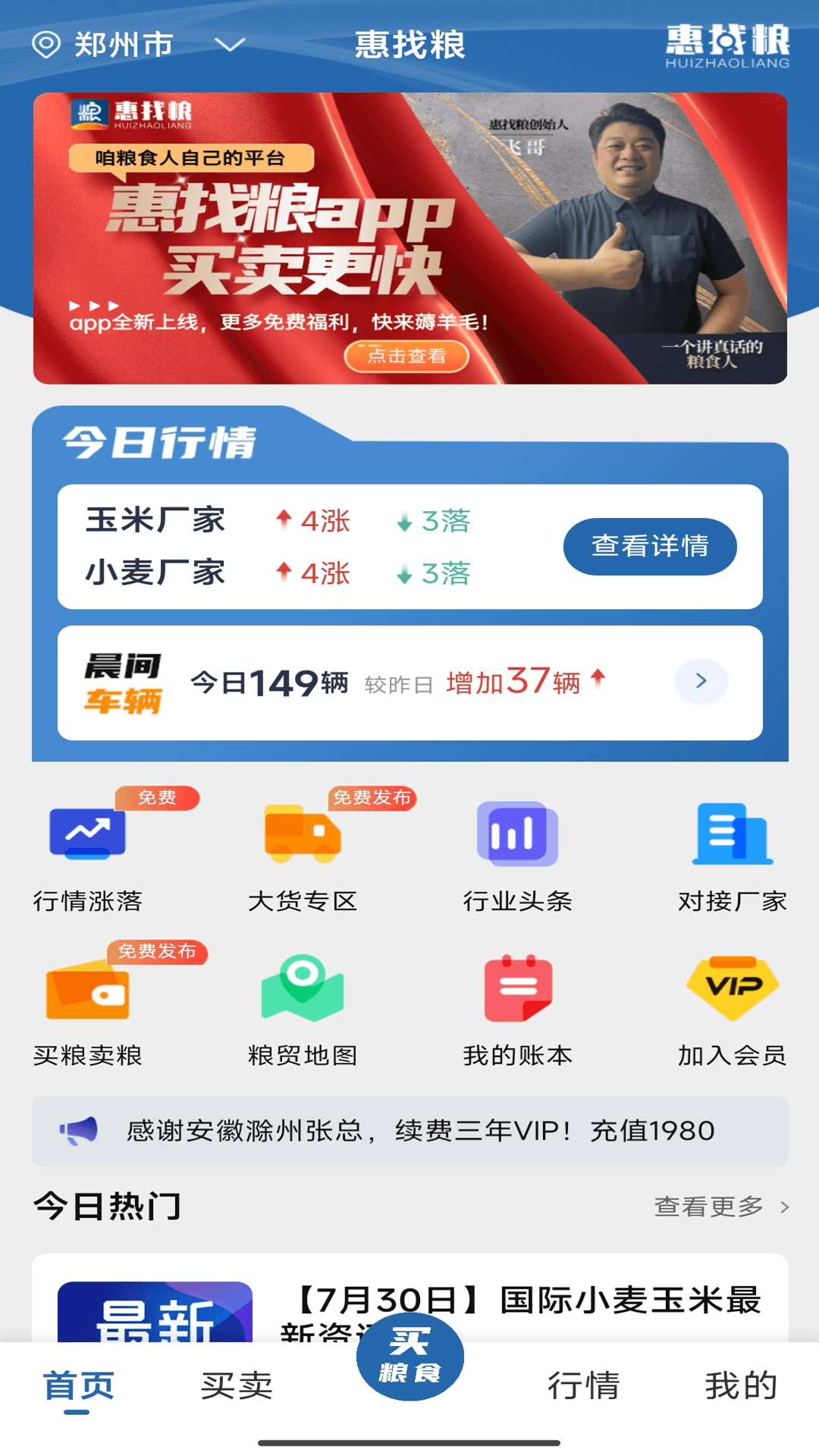819x1456 pixels.
Task: Go to the 我的 tab
Action: click(x=741, y=1385)
